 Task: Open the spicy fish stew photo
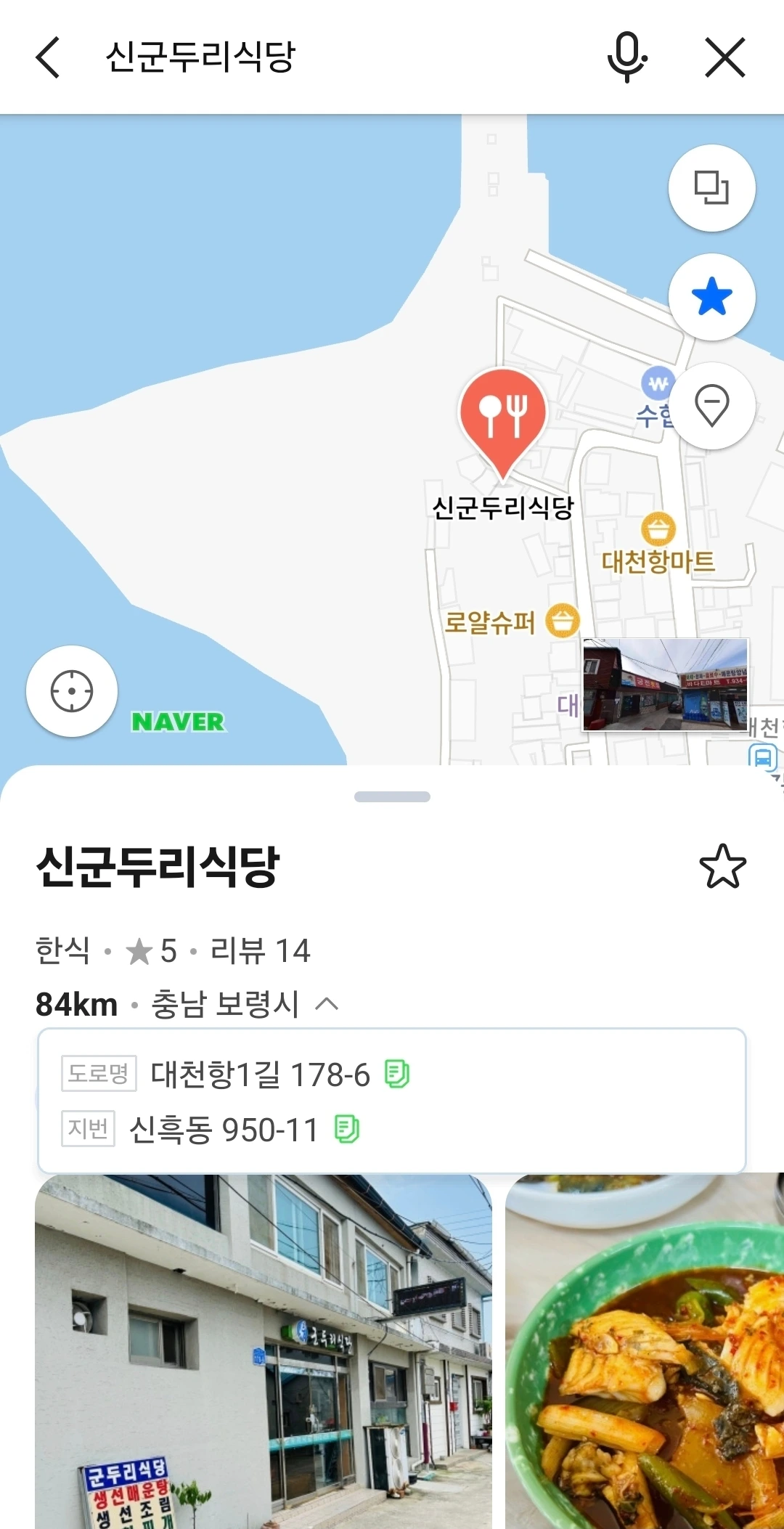pos(645,1350)
